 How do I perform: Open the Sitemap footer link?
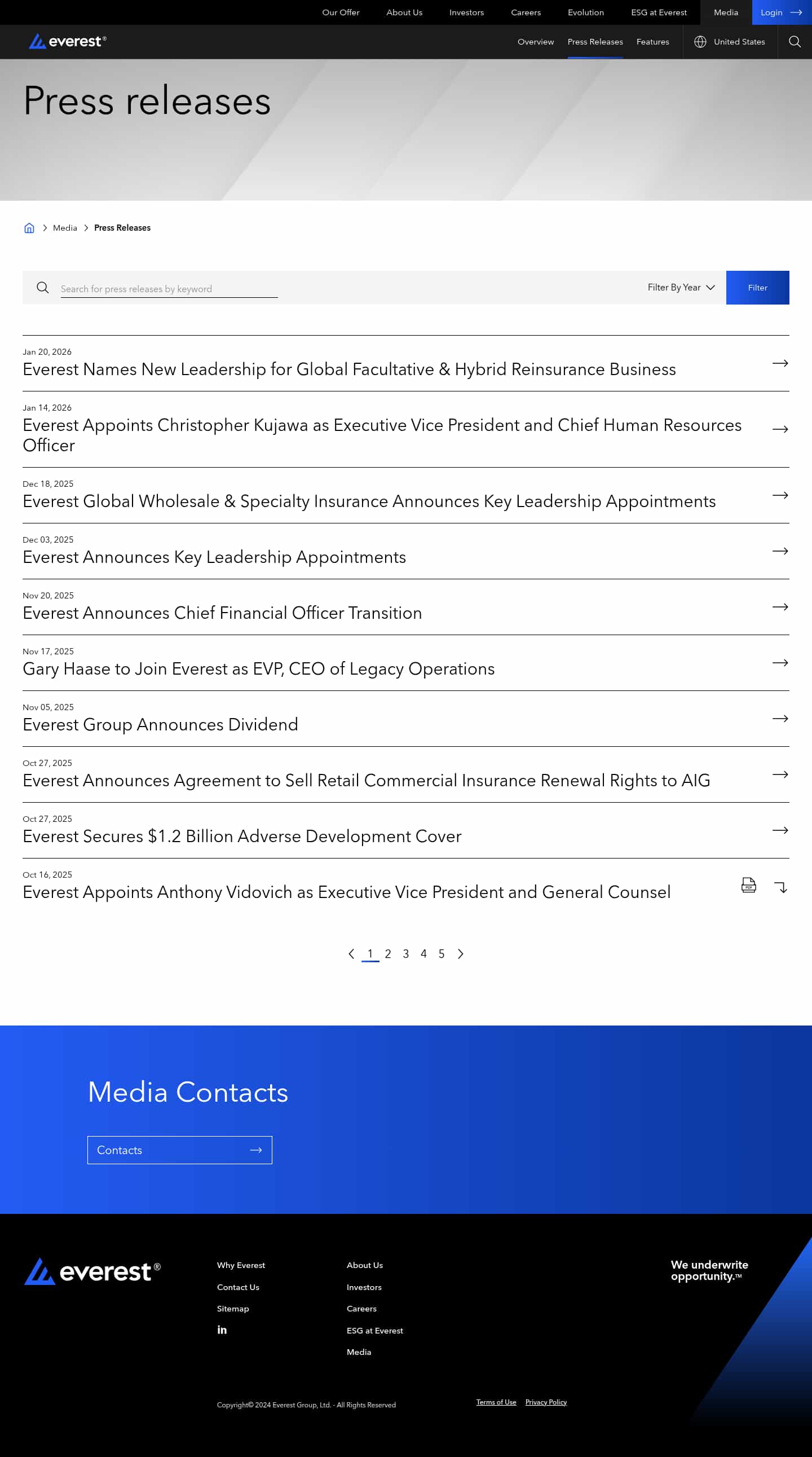coord(233,1308)
